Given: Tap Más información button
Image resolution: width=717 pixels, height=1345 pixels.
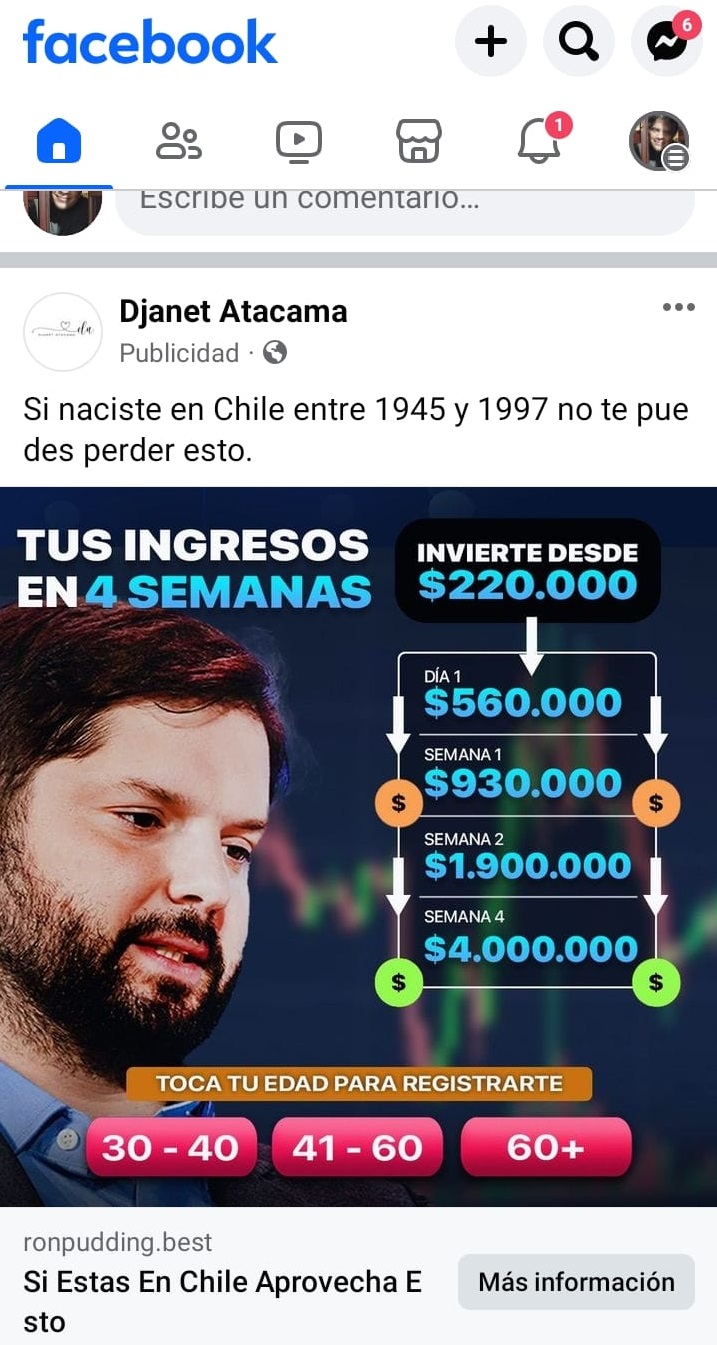Looking at the screenshot, I should tap(576, 1282).
